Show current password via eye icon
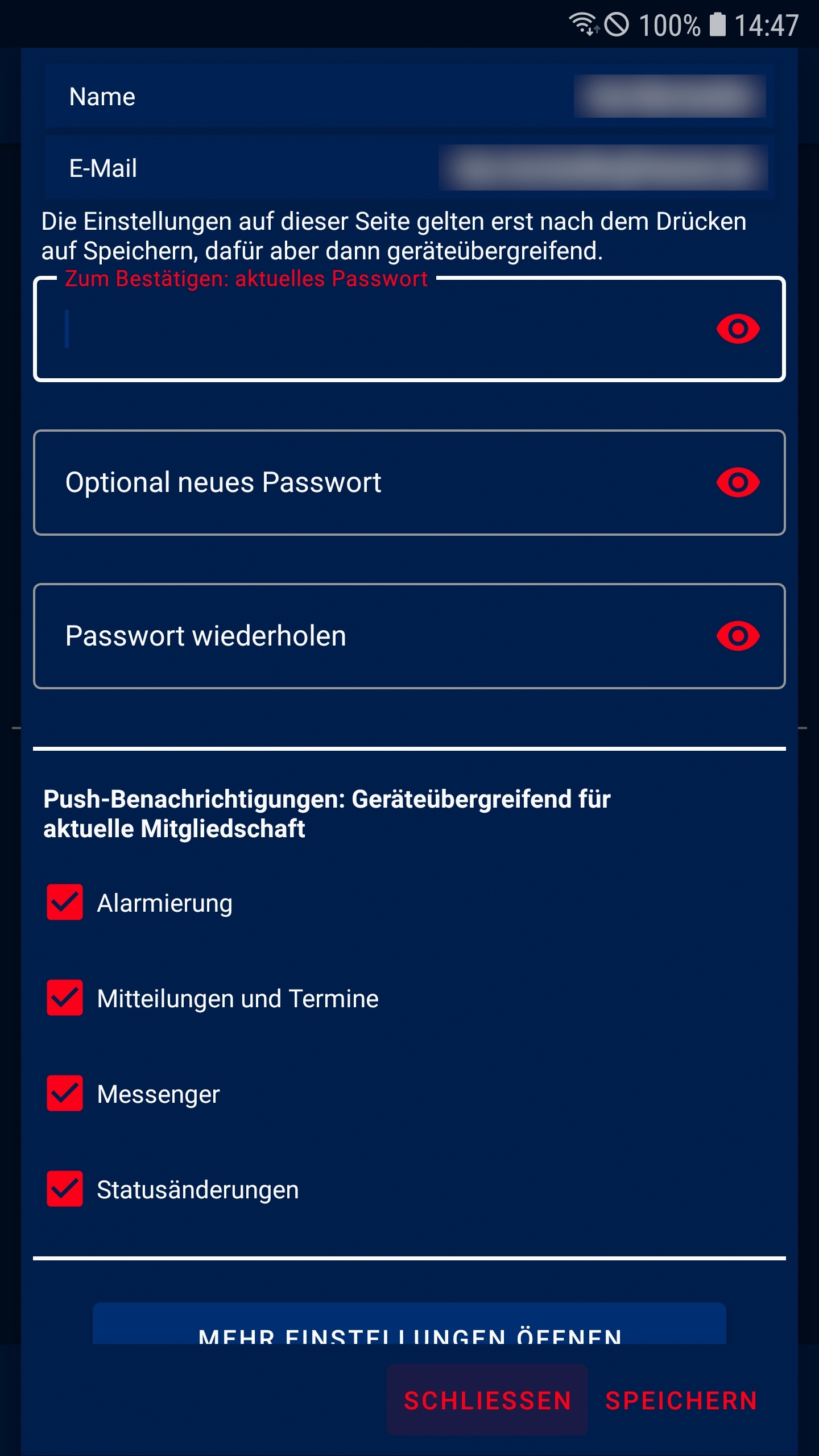 click(738, 329)
